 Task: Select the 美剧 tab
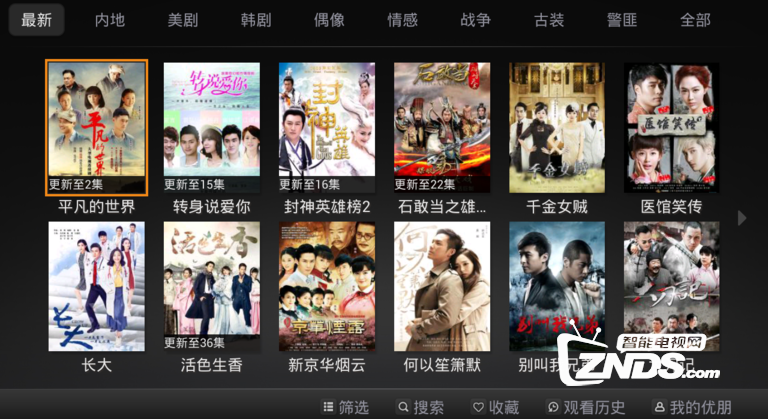pos(183,20)
